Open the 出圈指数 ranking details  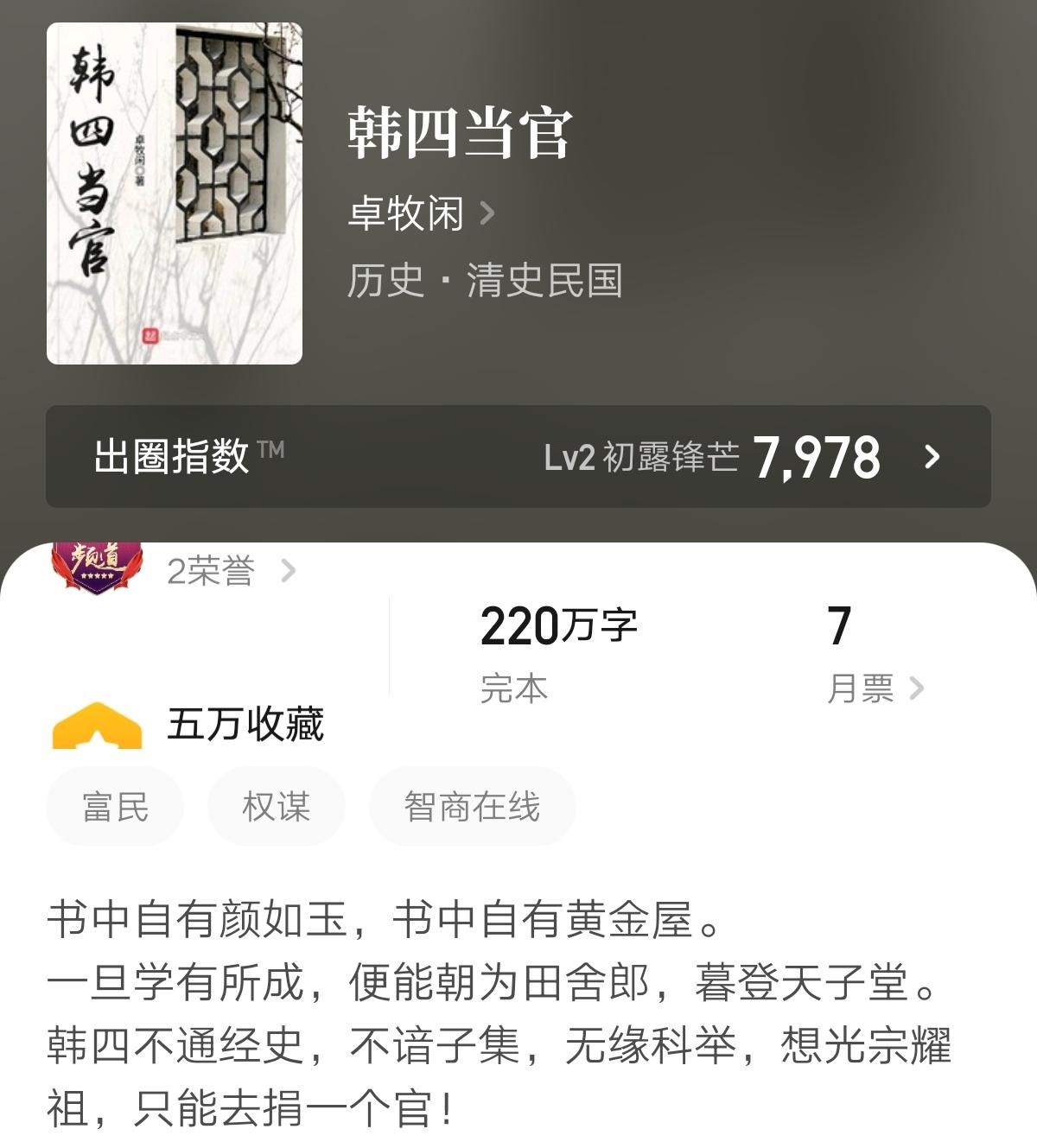(x=518, y=456)
